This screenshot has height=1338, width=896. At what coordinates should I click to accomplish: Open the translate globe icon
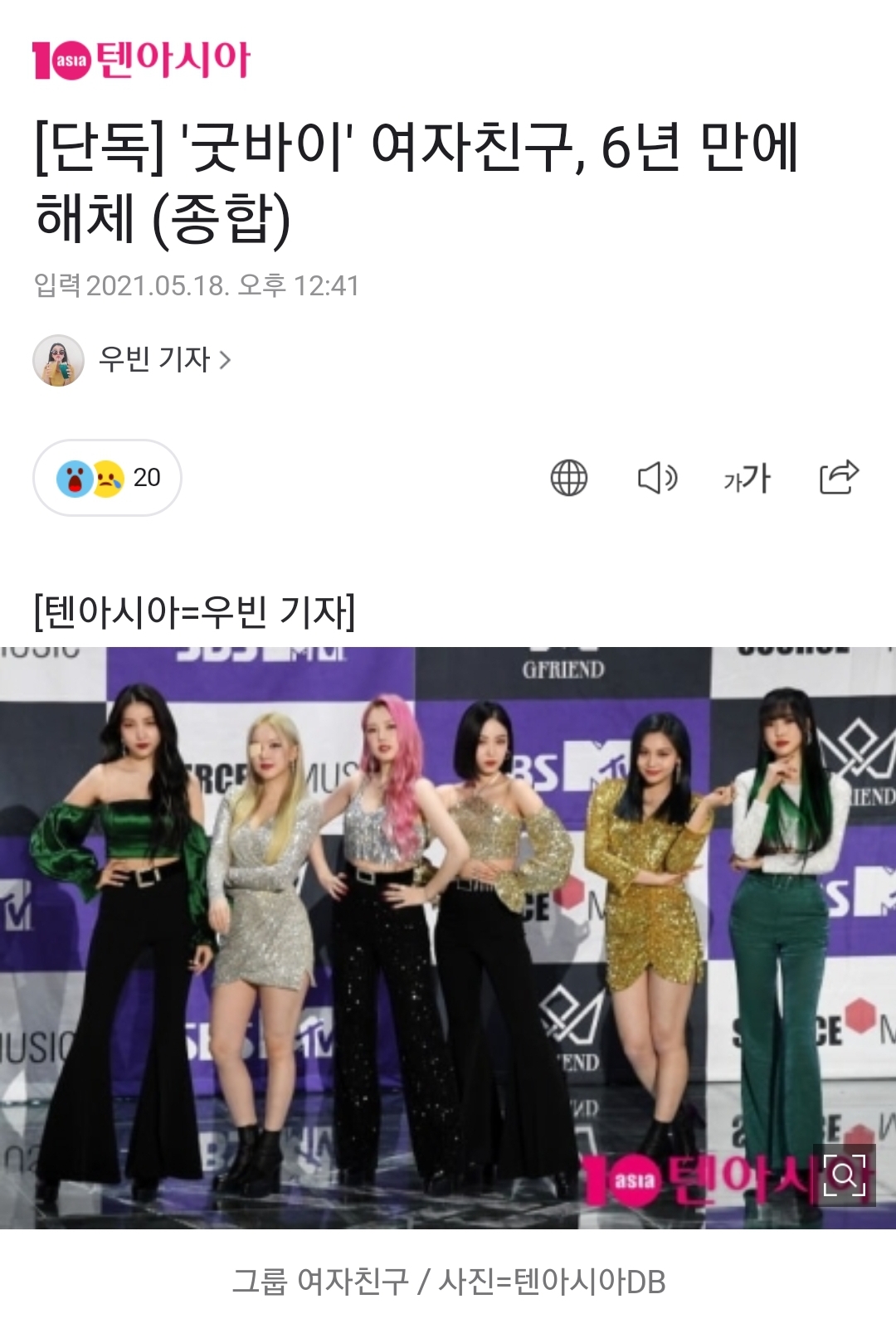569,478
